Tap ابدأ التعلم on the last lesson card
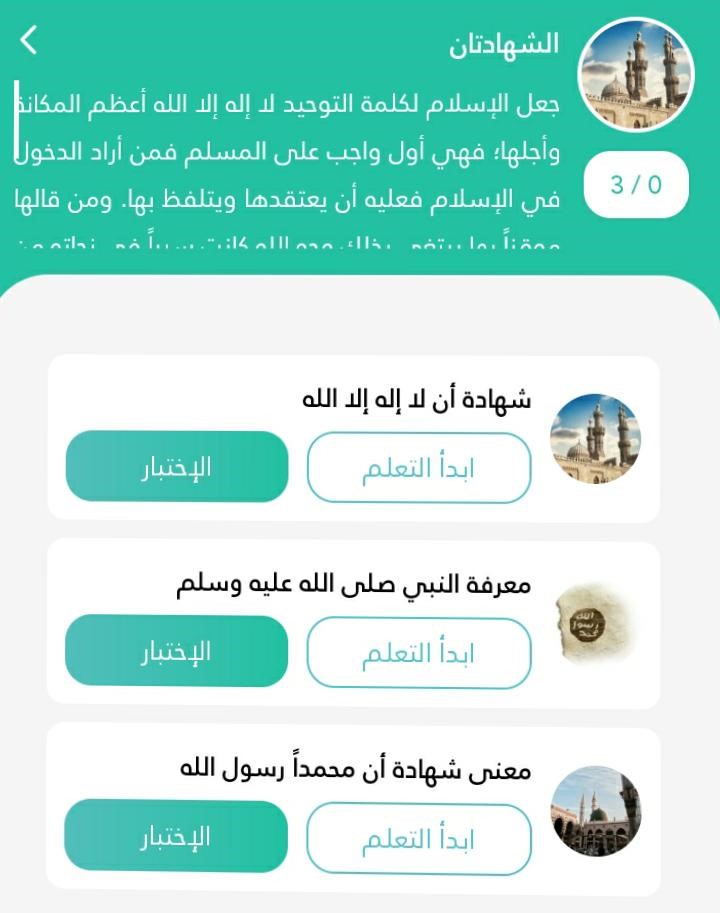The width and height of the screenshot is (720, 913). coord(418,838)
